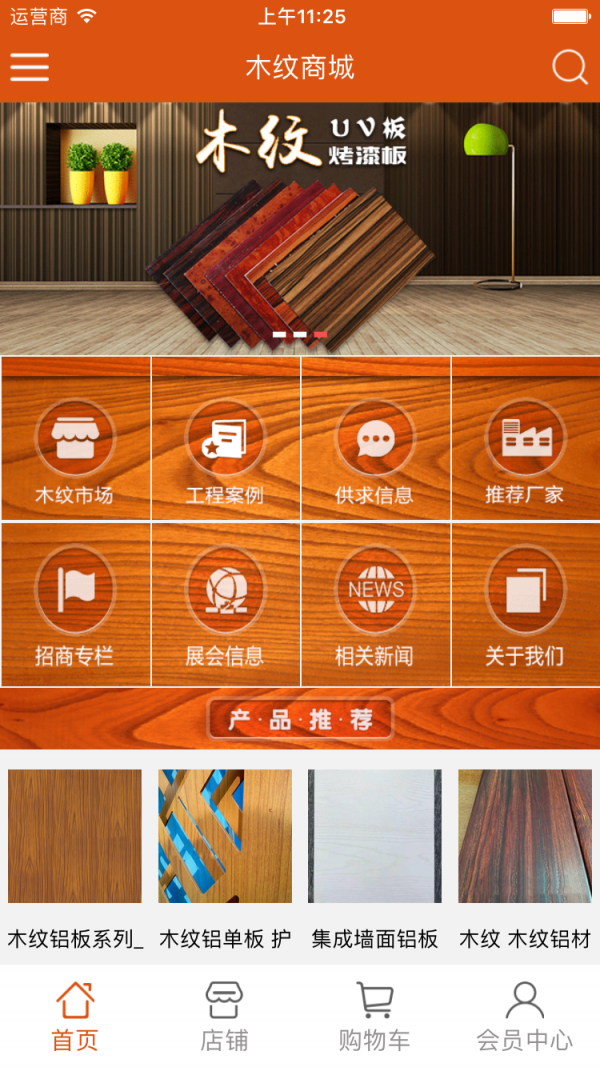The width and height of the screenshot is (600, 1067).
Task: Open the 会员中心 tab
Action: tap(525, 1016)
